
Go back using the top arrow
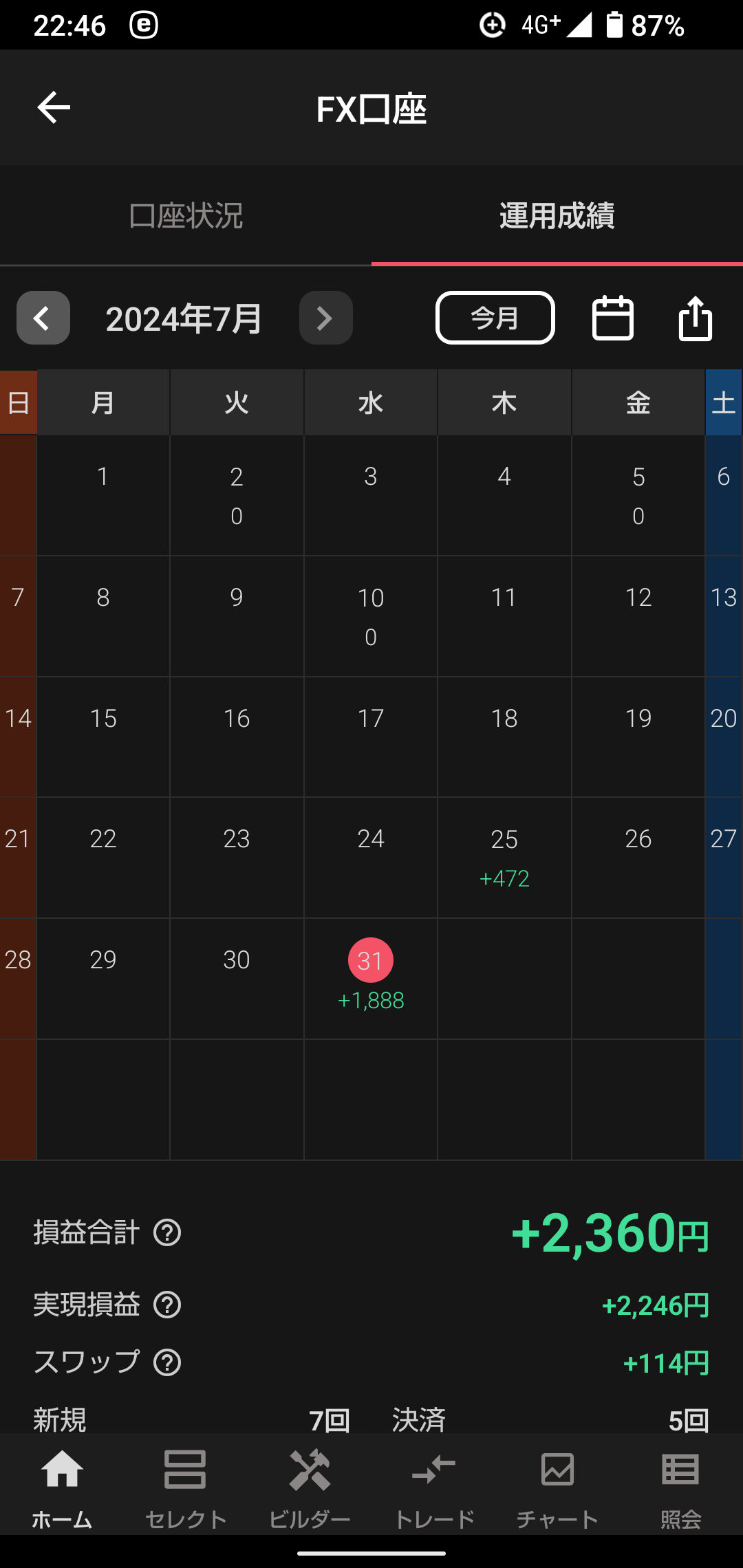pos(54,108)
